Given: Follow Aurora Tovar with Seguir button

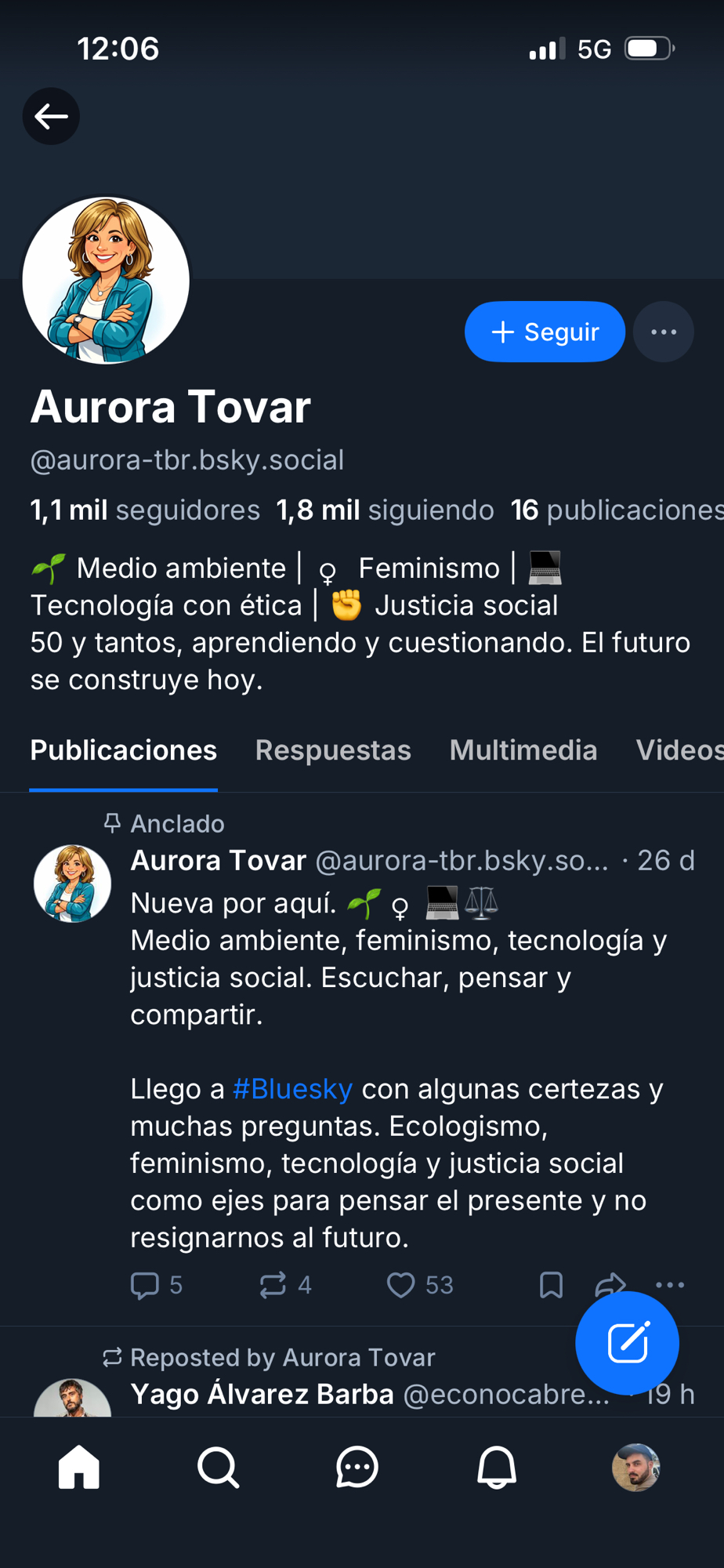Looking at the screenshot, I should click(x=545, y=332).
